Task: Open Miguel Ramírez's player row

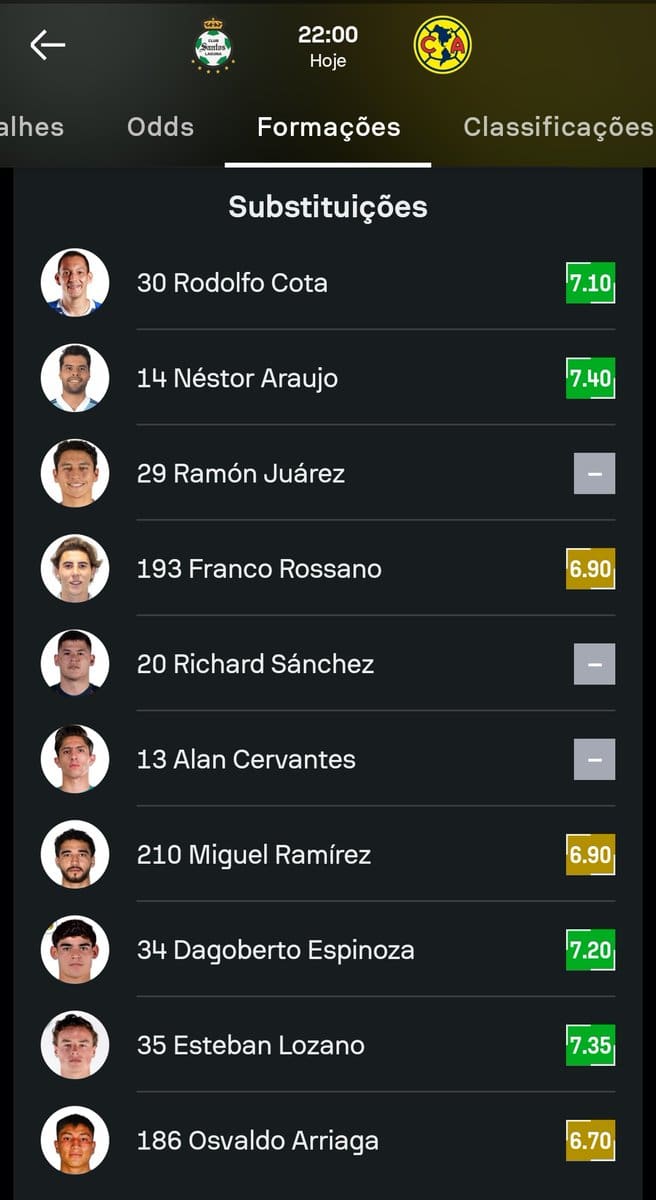Action: click(x=253, y=855)
